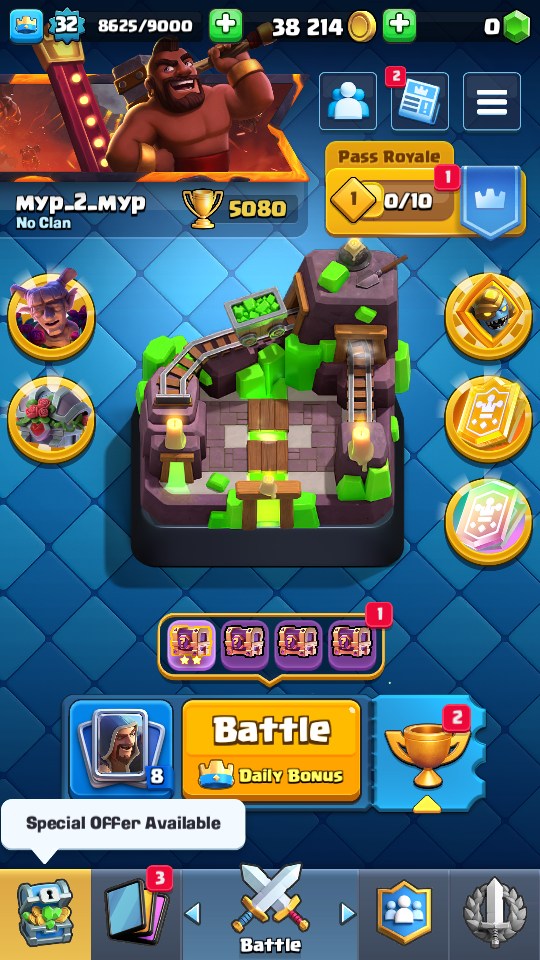Open the golden card banner icon
This screenshot has height=960, width=540.
pos(488,418)
